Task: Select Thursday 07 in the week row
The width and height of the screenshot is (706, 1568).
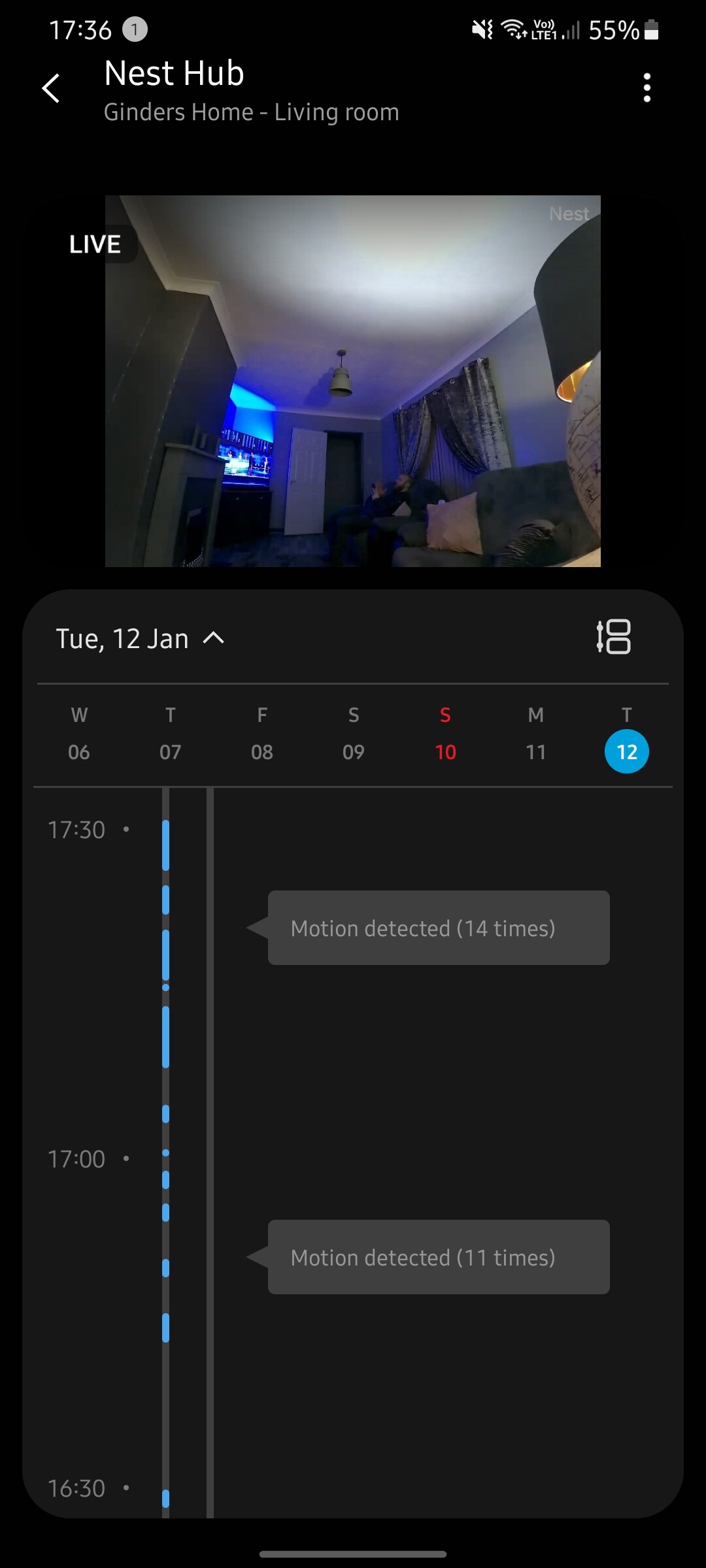Action: (171, 734)
